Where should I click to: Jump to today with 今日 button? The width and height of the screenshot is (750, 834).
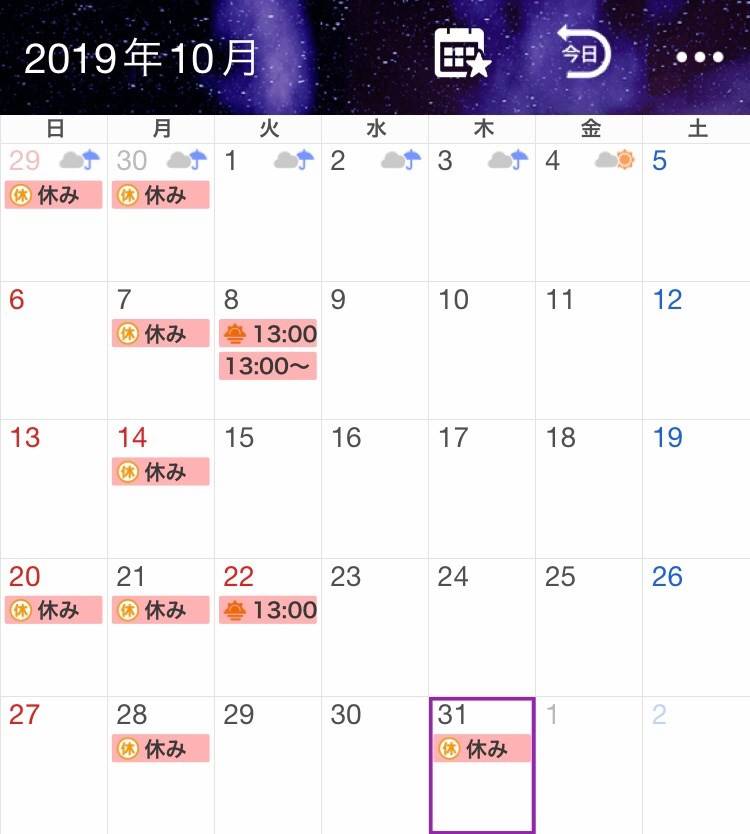[x=582, y=53]
